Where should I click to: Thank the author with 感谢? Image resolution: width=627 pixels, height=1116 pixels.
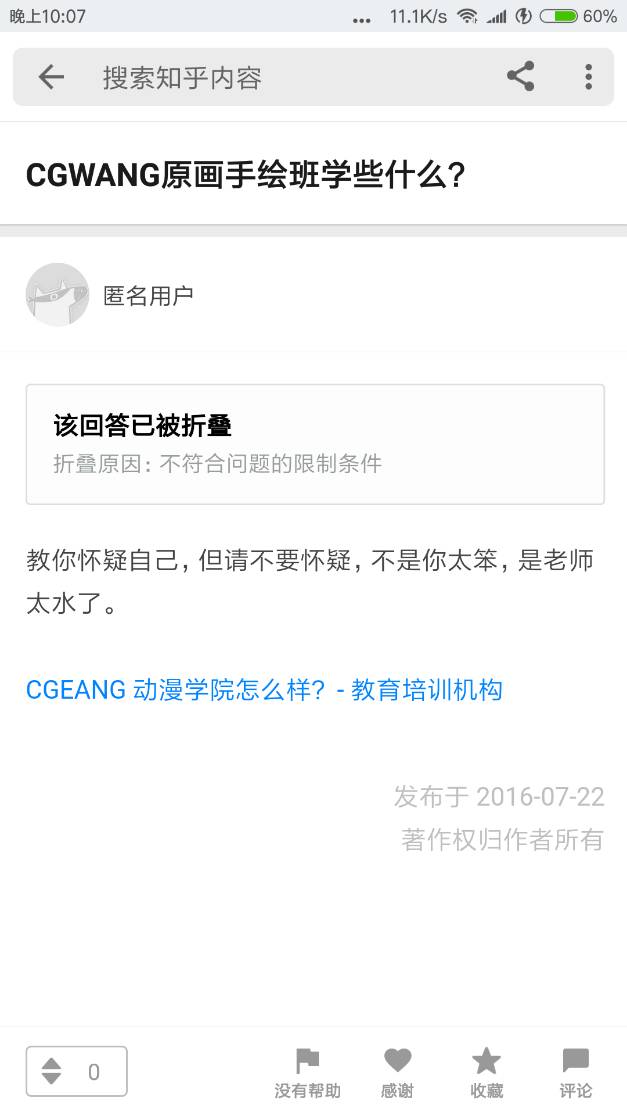[397, 1072]
